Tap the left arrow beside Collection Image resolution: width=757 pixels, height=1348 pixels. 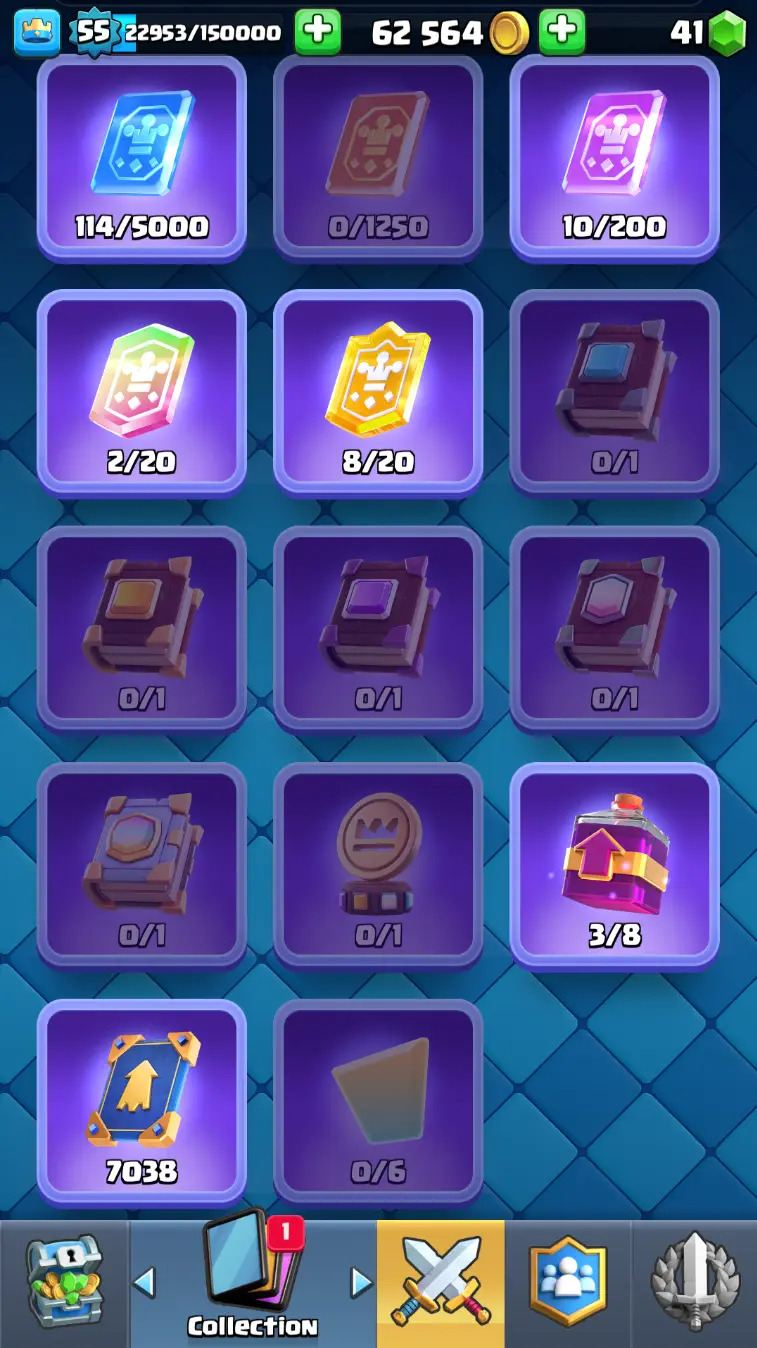coord(145,1282)
